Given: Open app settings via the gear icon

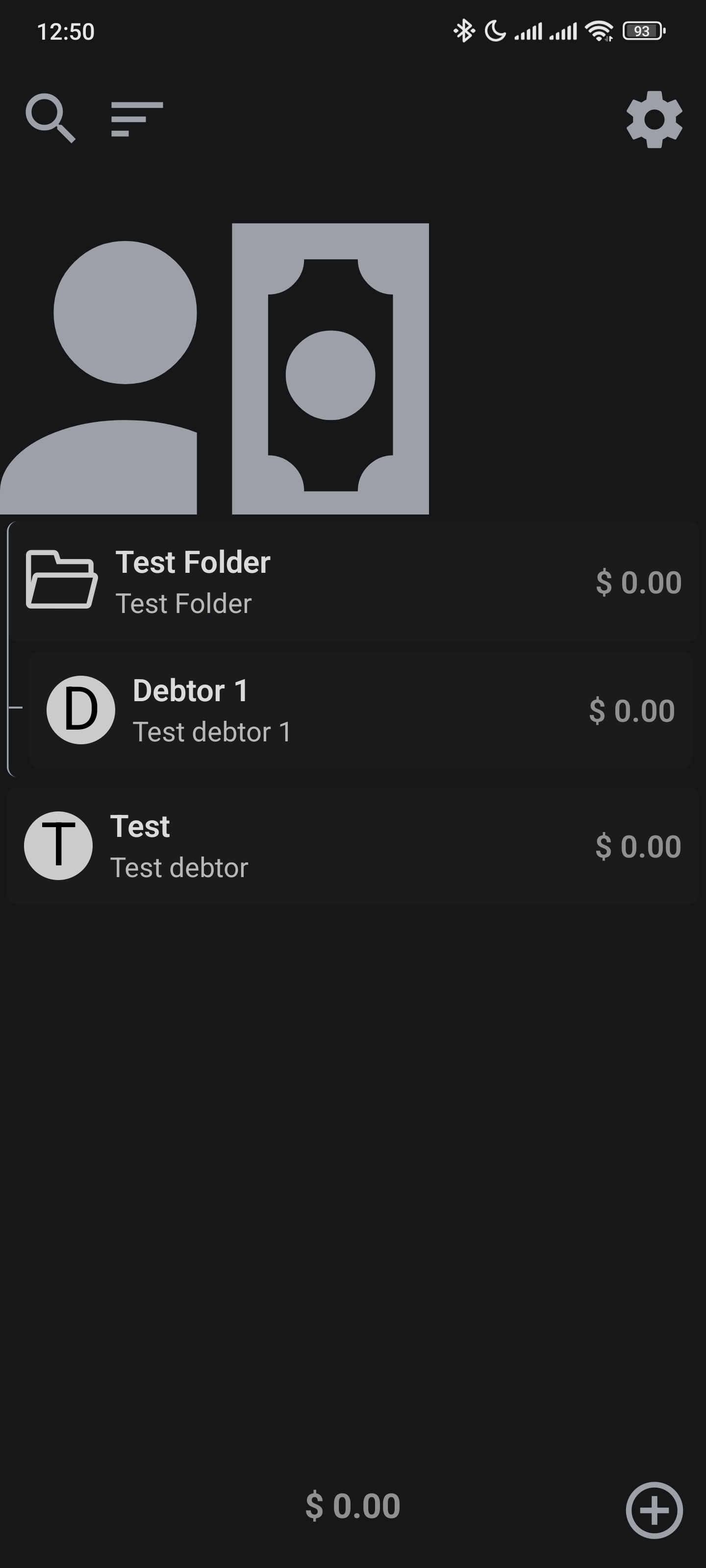Looking at the screenshot, I should 654,119.
